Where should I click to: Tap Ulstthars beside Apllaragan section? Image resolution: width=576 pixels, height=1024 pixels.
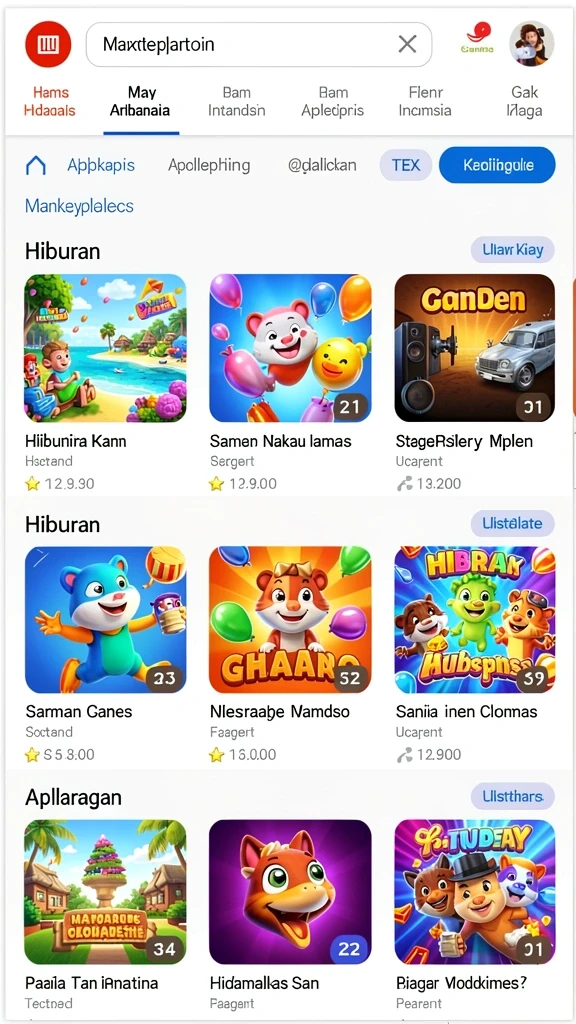513,797
